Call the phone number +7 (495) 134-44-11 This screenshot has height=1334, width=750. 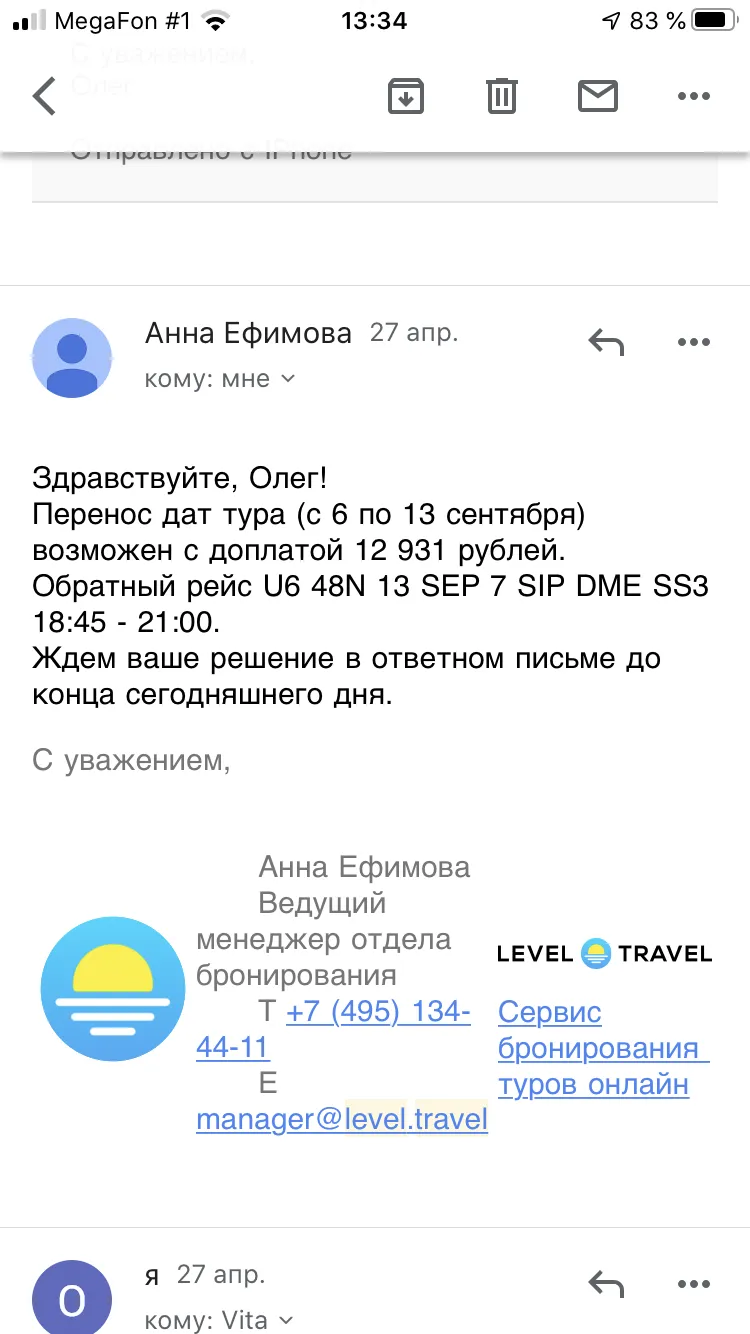[x=334, y=1029]
